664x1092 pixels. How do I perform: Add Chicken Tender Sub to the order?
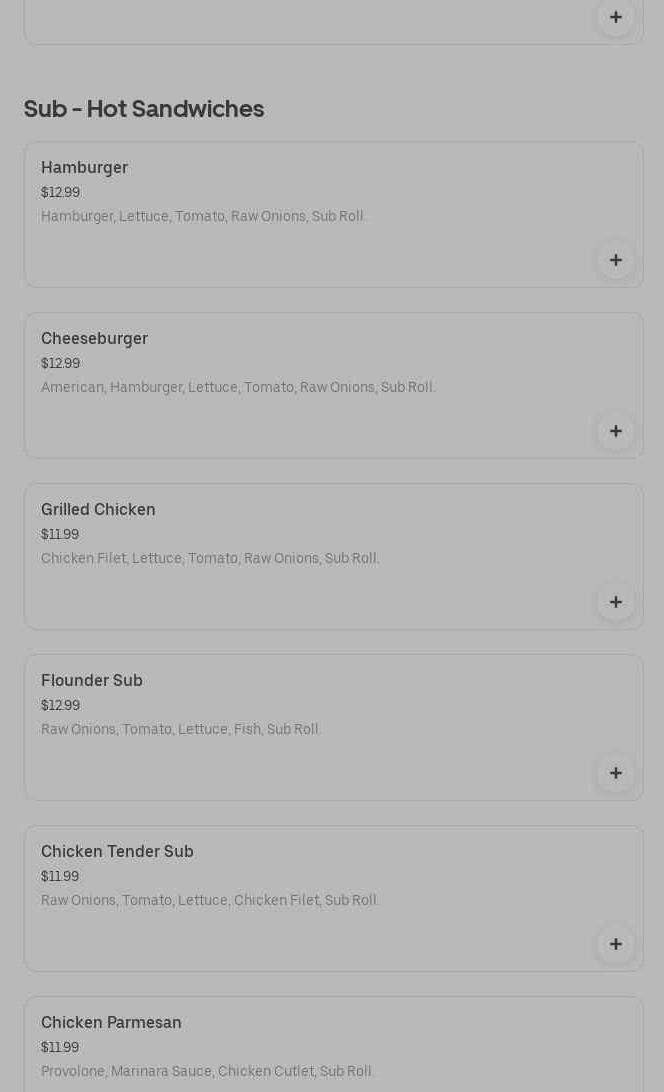click(x=615, y=944)
